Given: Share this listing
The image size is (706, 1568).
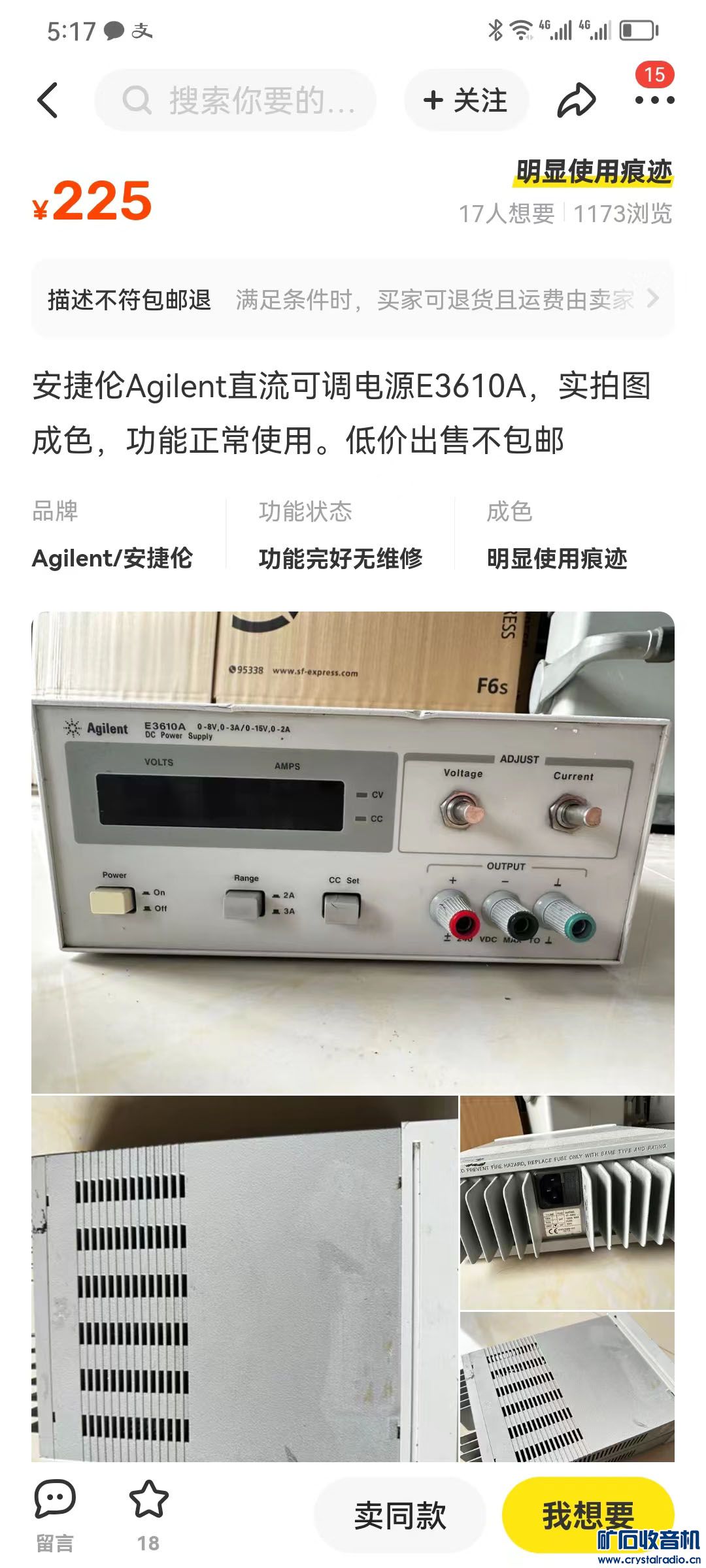Looking at the screenshot, I should click(576, 101).
